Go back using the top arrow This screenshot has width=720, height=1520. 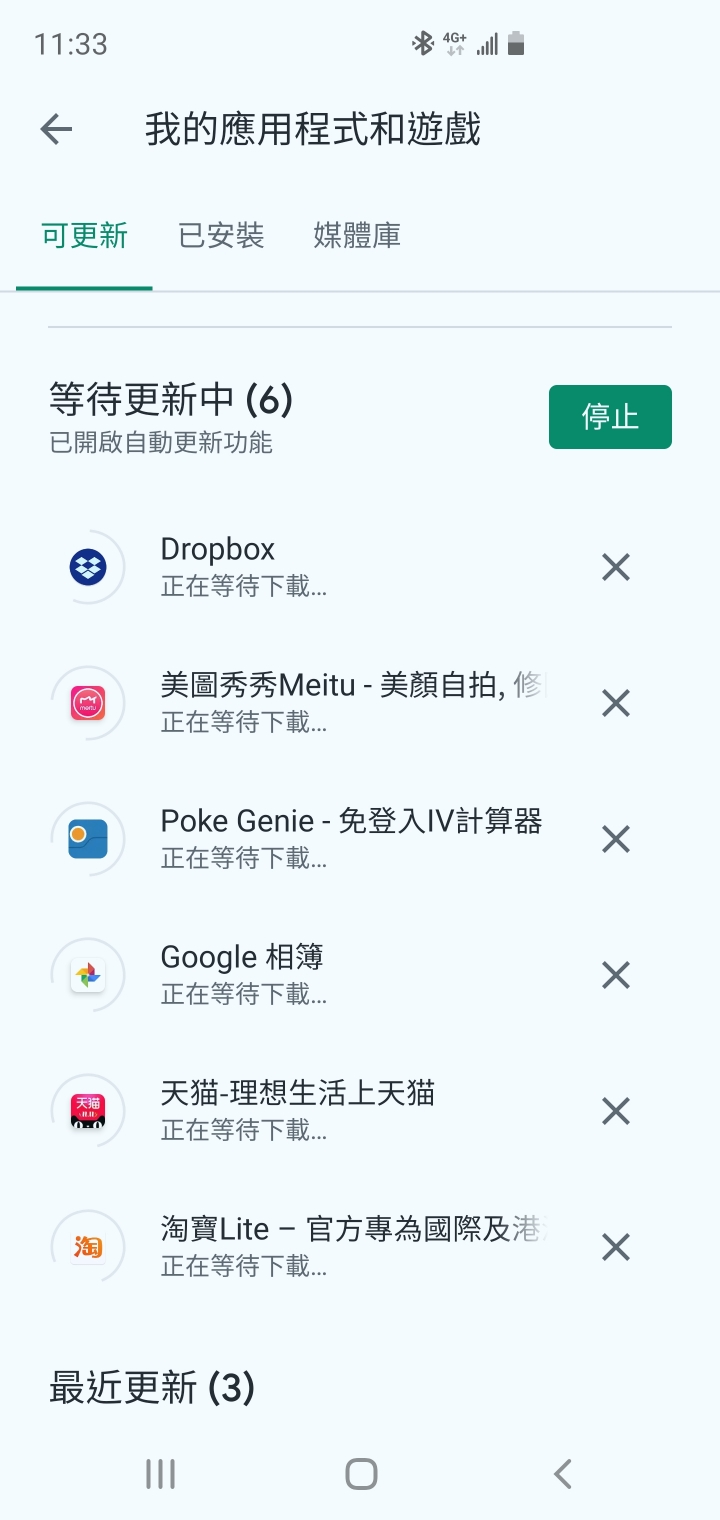pos(57,129)
